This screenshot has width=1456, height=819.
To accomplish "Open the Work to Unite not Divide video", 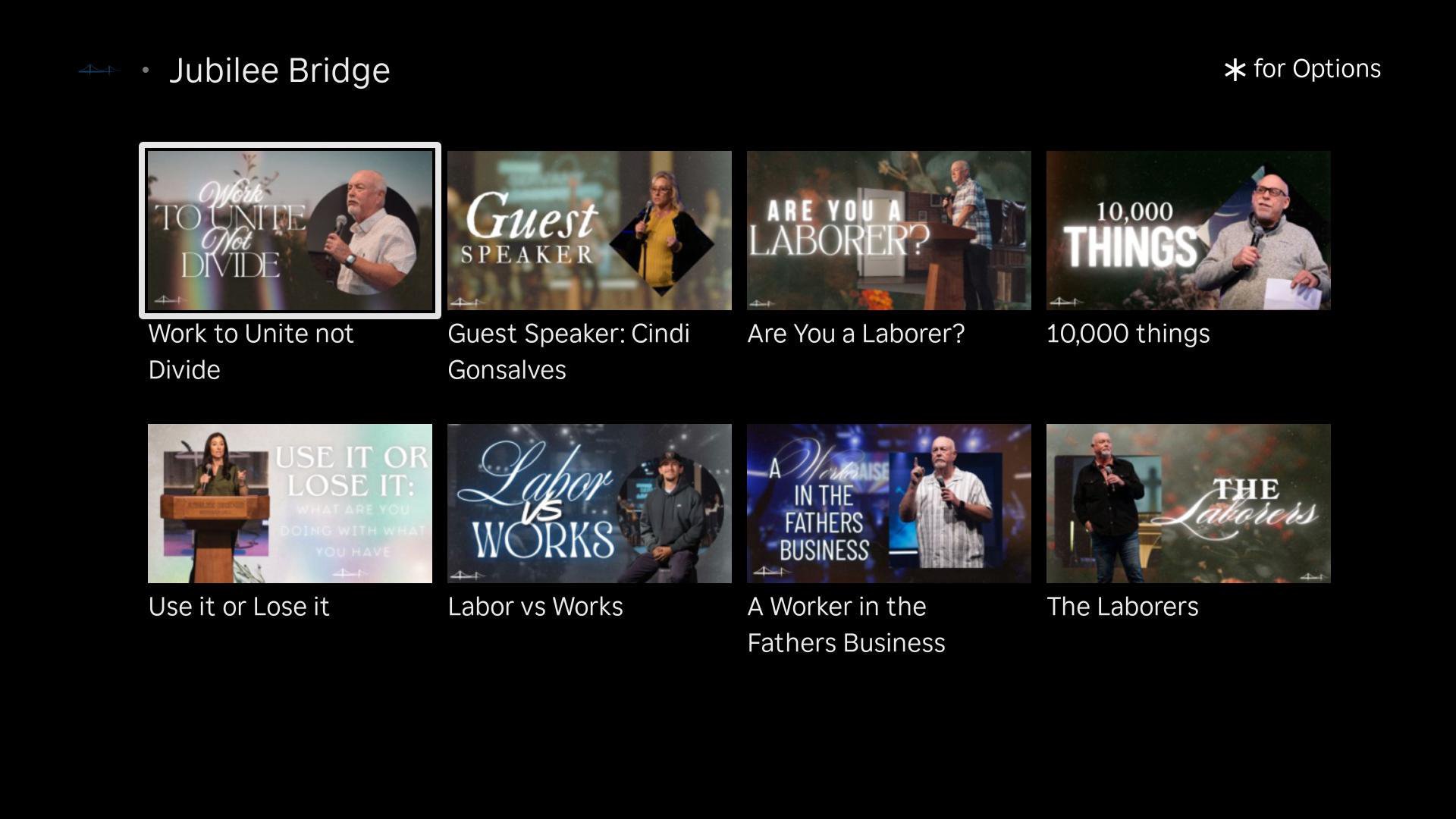I will coord(290,231).
